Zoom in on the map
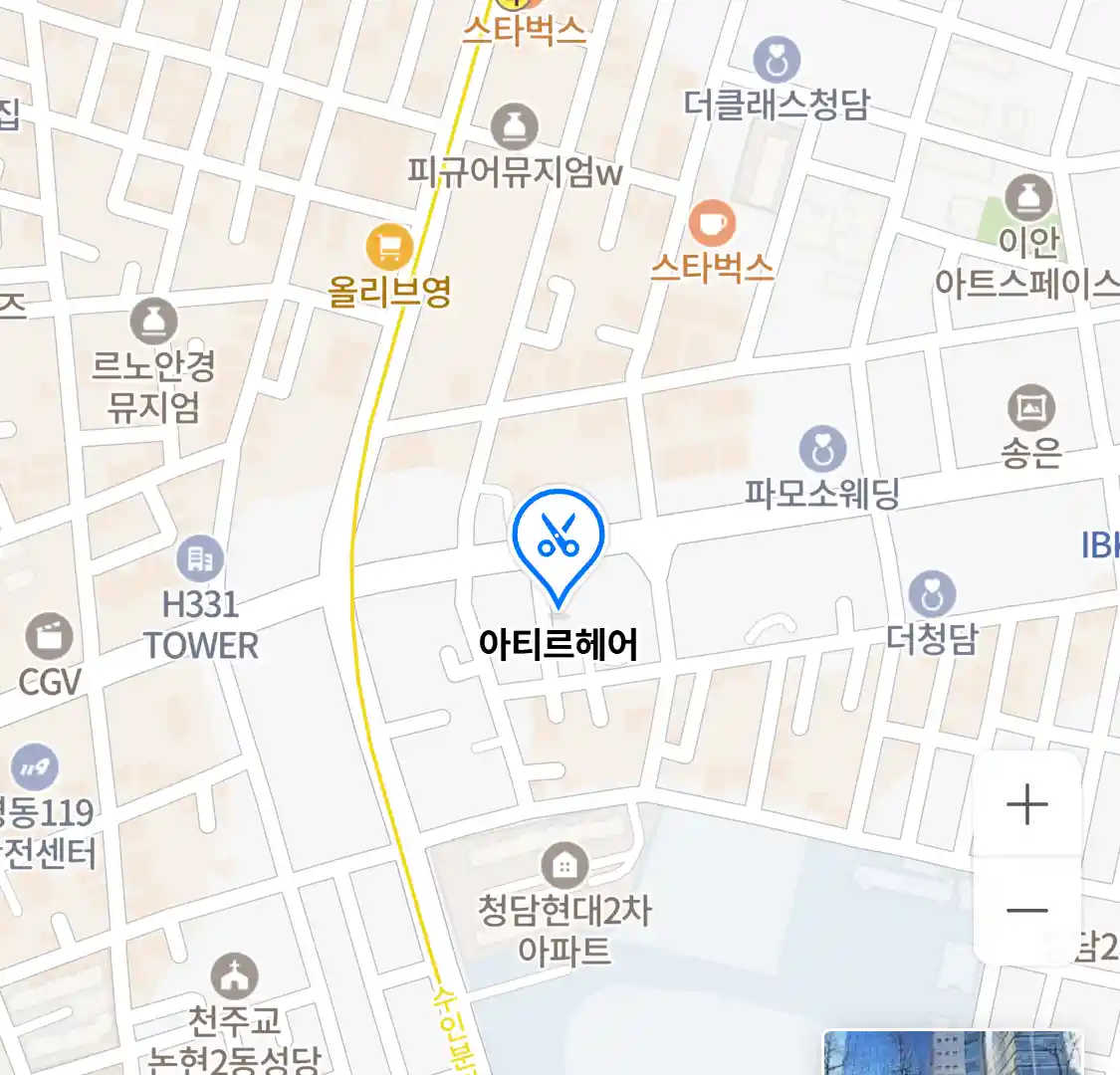The image size is (1120, 1075). point(1026,804)
